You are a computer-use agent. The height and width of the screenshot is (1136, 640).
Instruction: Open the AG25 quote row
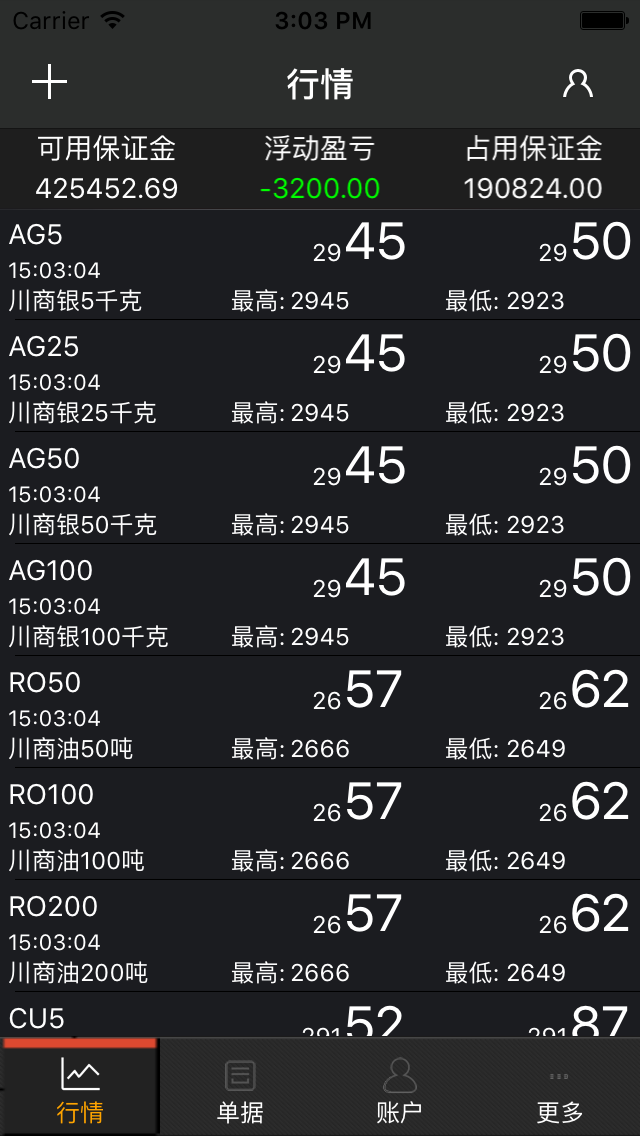[x=320, y=377]
